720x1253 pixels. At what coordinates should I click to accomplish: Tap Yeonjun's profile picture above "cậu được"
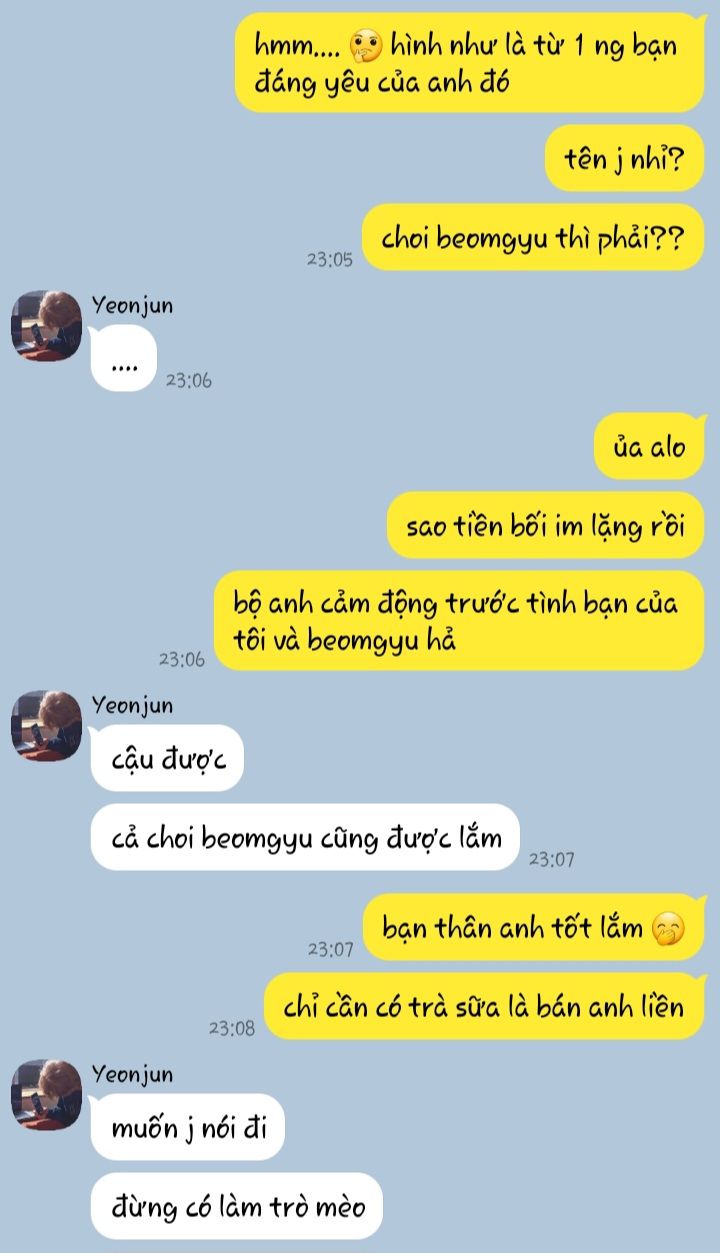point(46,726)
